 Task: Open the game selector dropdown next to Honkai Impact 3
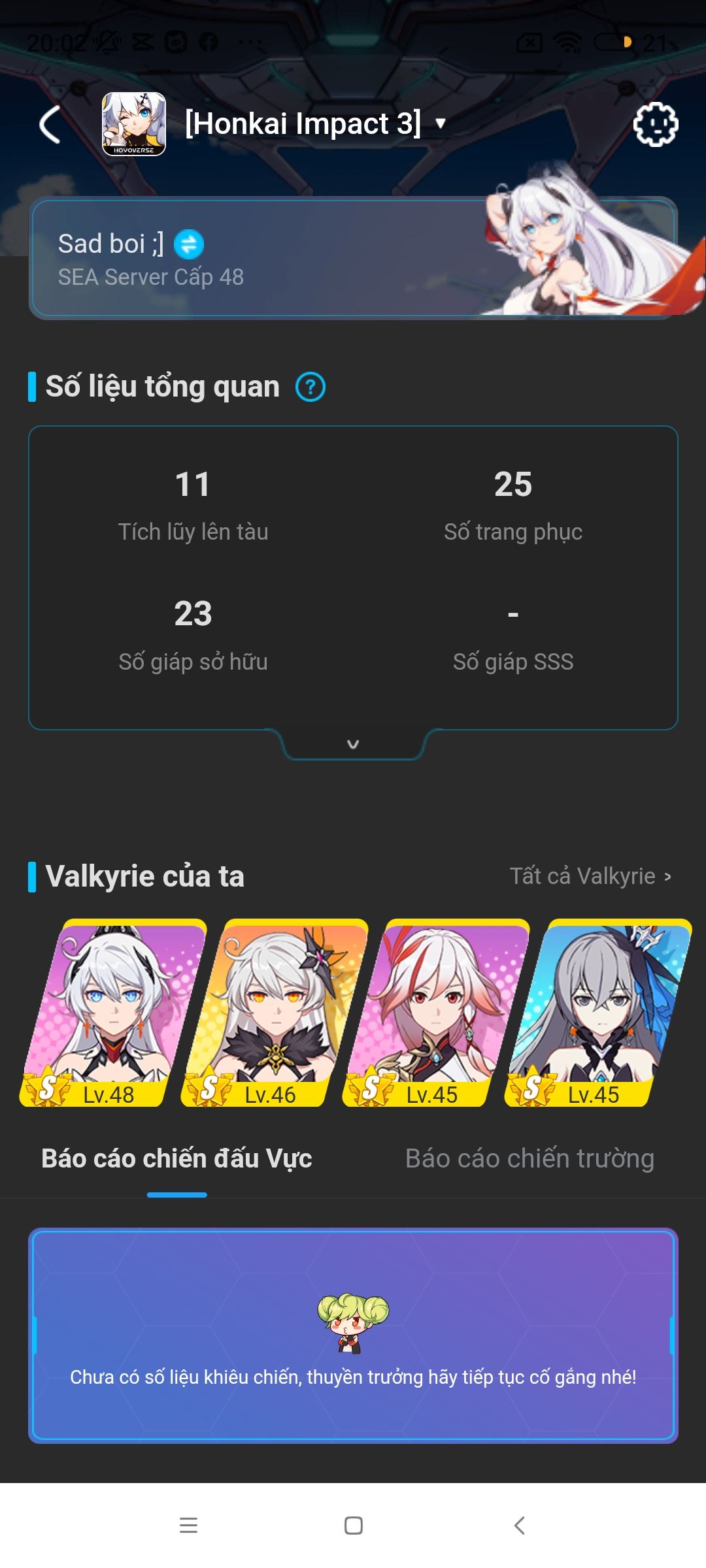441,123
